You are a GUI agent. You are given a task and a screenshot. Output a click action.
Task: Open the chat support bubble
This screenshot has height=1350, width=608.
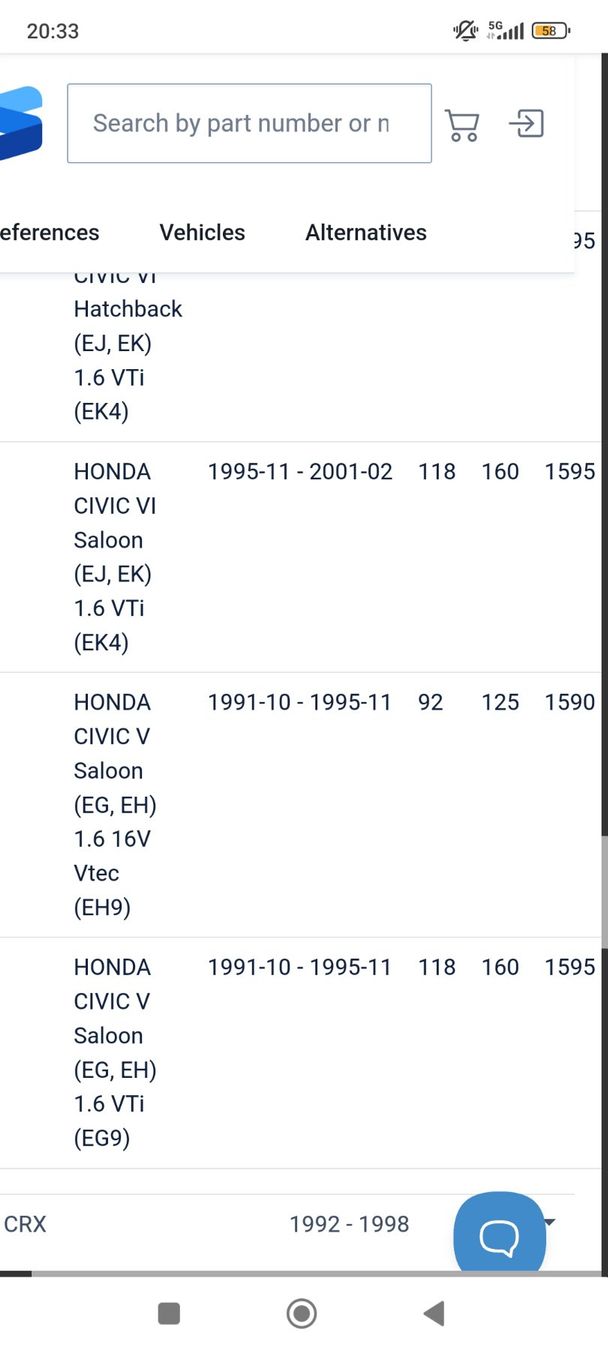[x=499, y=1237]
